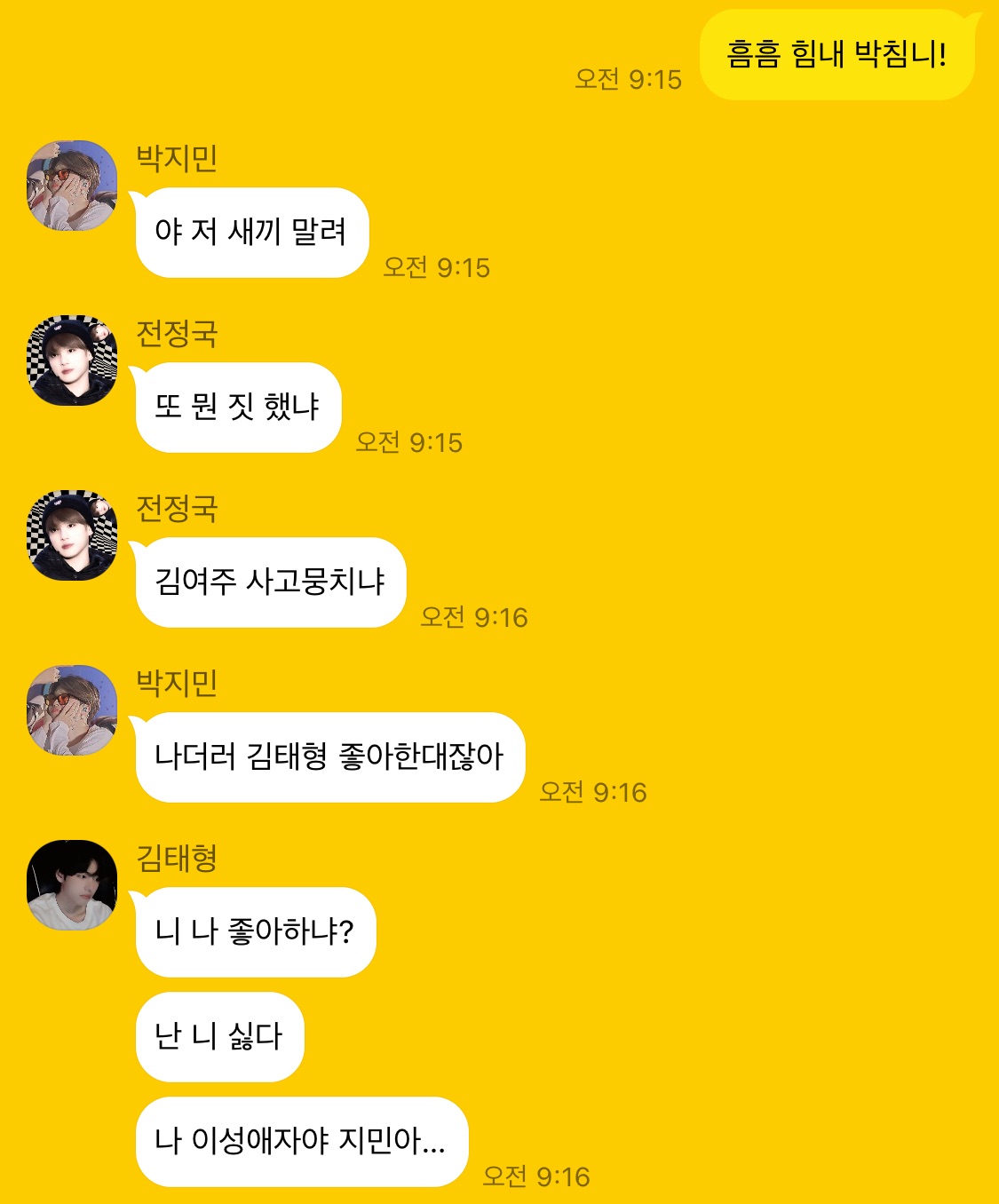Open 김태형's profile picture
999x1204 pixels.
(72, 885)
